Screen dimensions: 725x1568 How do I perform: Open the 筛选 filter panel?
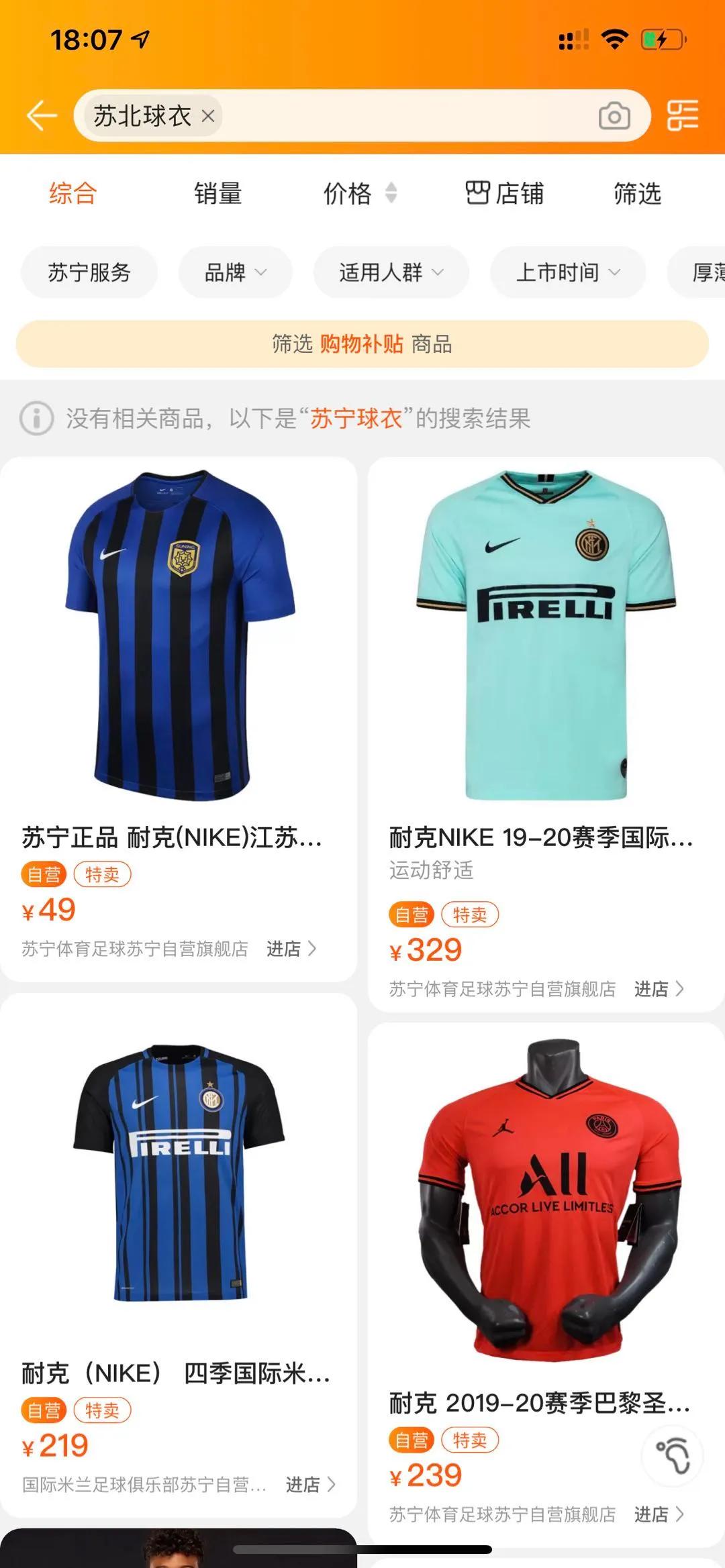coord(637,193)
